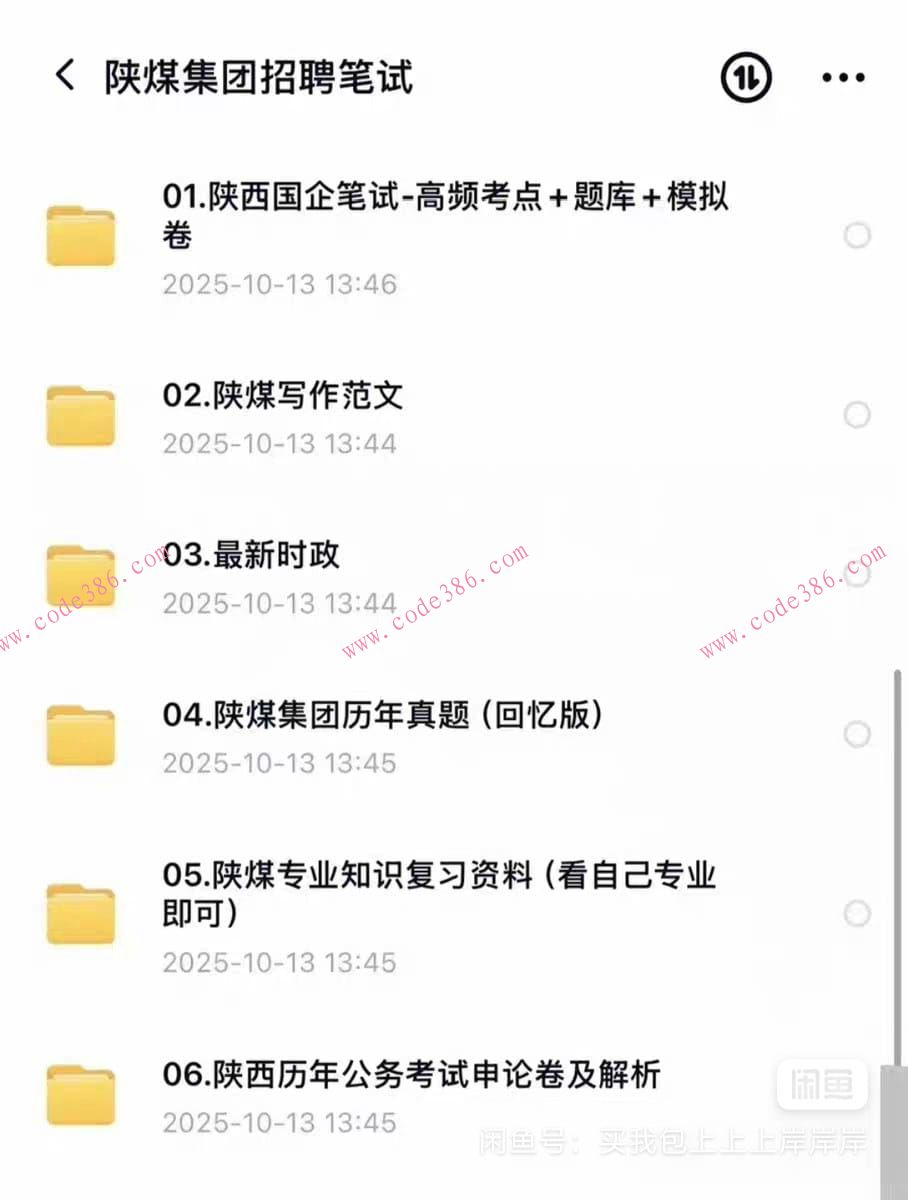Select the checkbox beside 03.最新时政
The height and width of the screenshot is (1200, 908).
tap(858, 574)
